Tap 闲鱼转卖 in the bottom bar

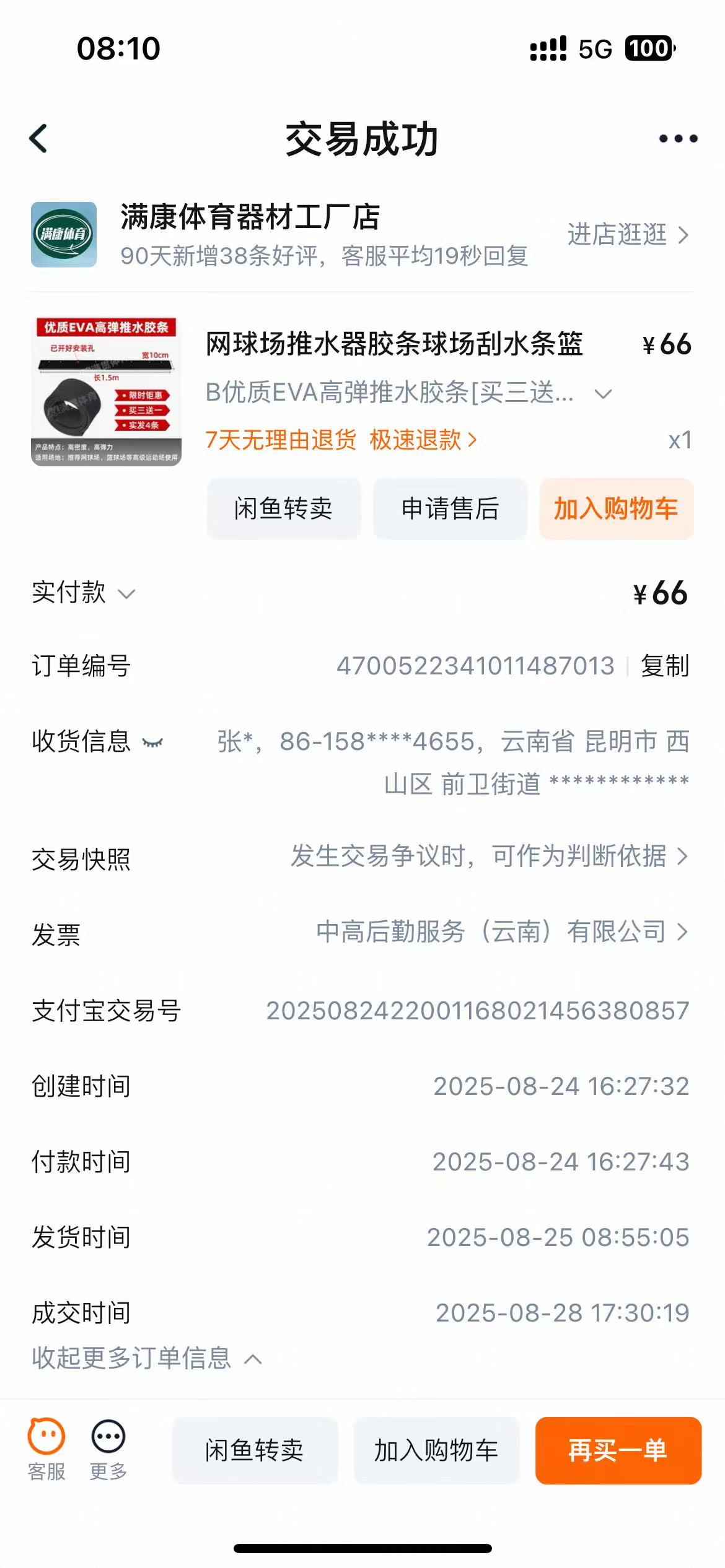255,1450
